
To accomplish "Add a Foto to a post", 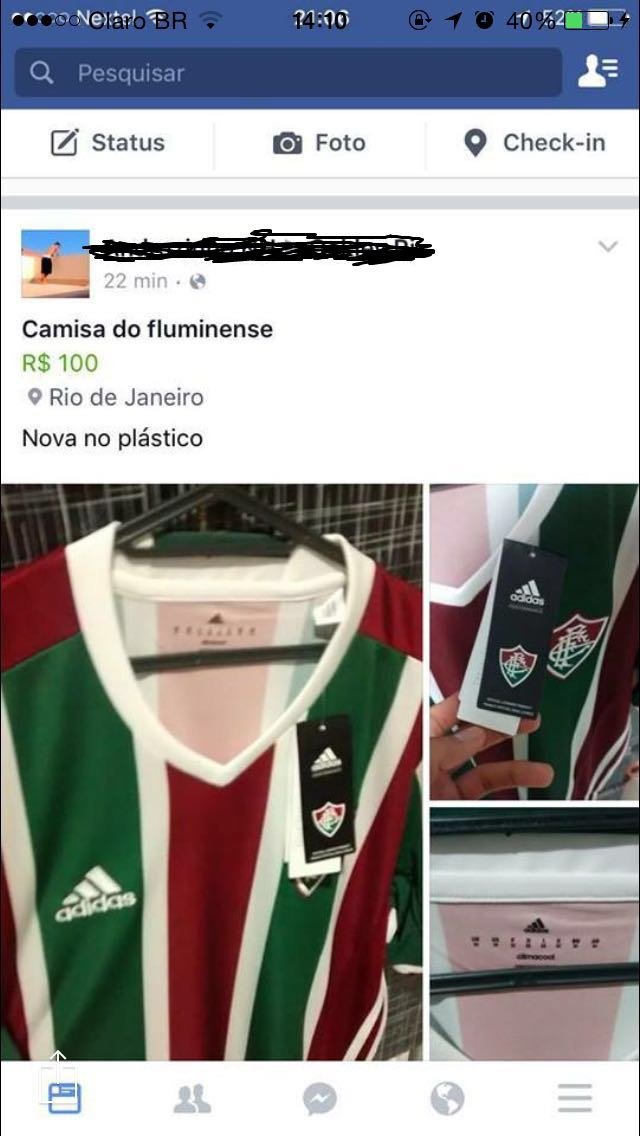I will tap(320, 143).
